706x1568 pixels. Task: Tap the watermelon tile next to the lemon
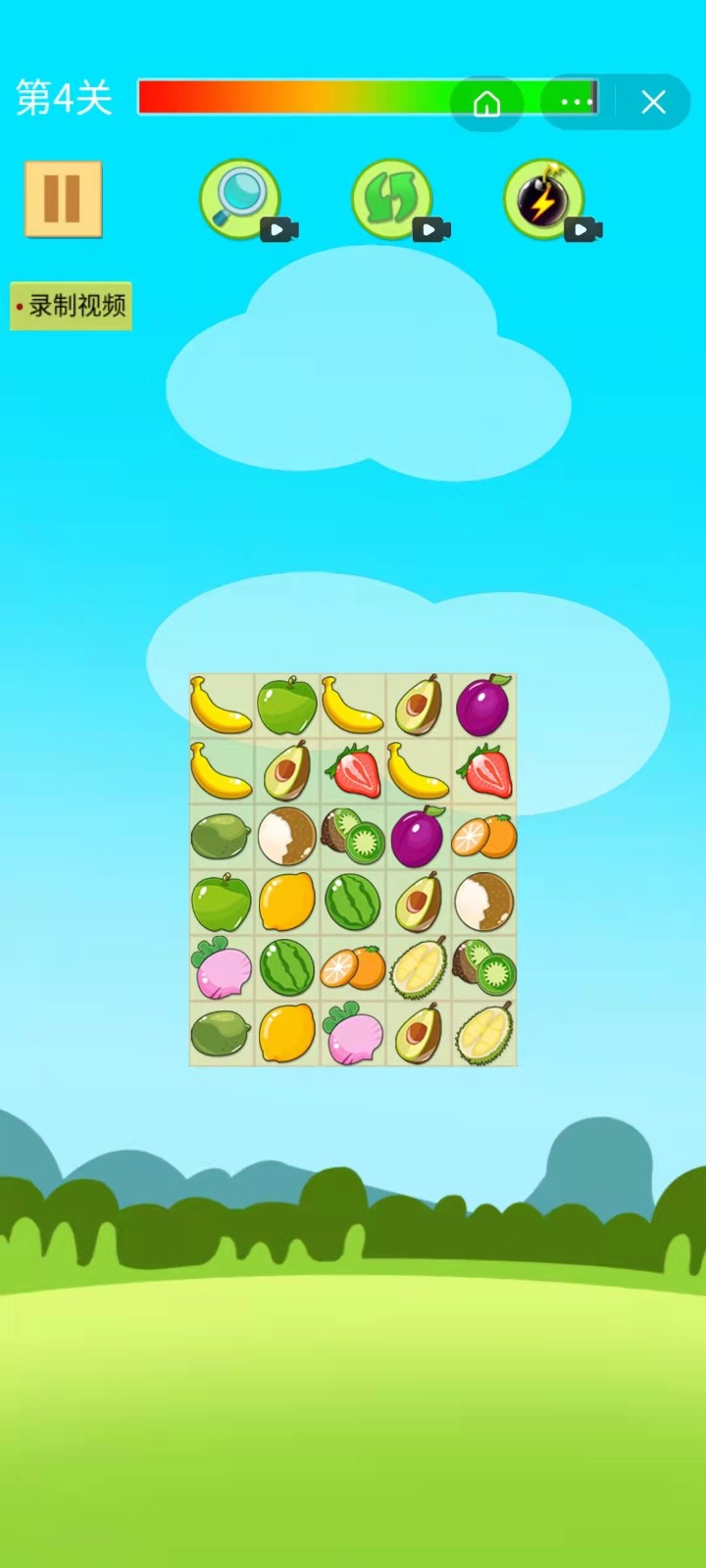click(353, 902)
